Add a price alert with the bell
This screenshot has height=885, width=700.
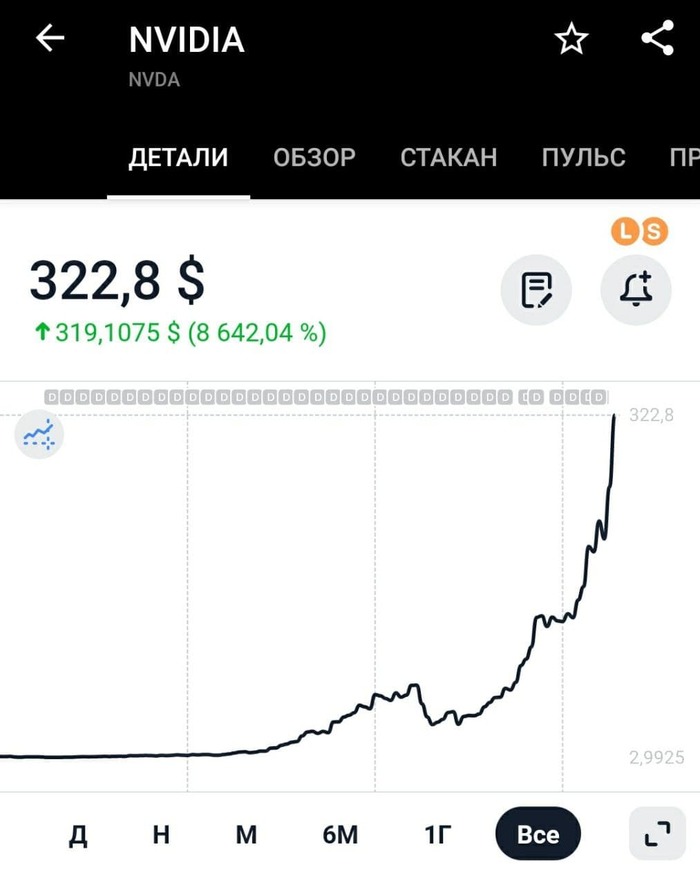coord(636,290)
